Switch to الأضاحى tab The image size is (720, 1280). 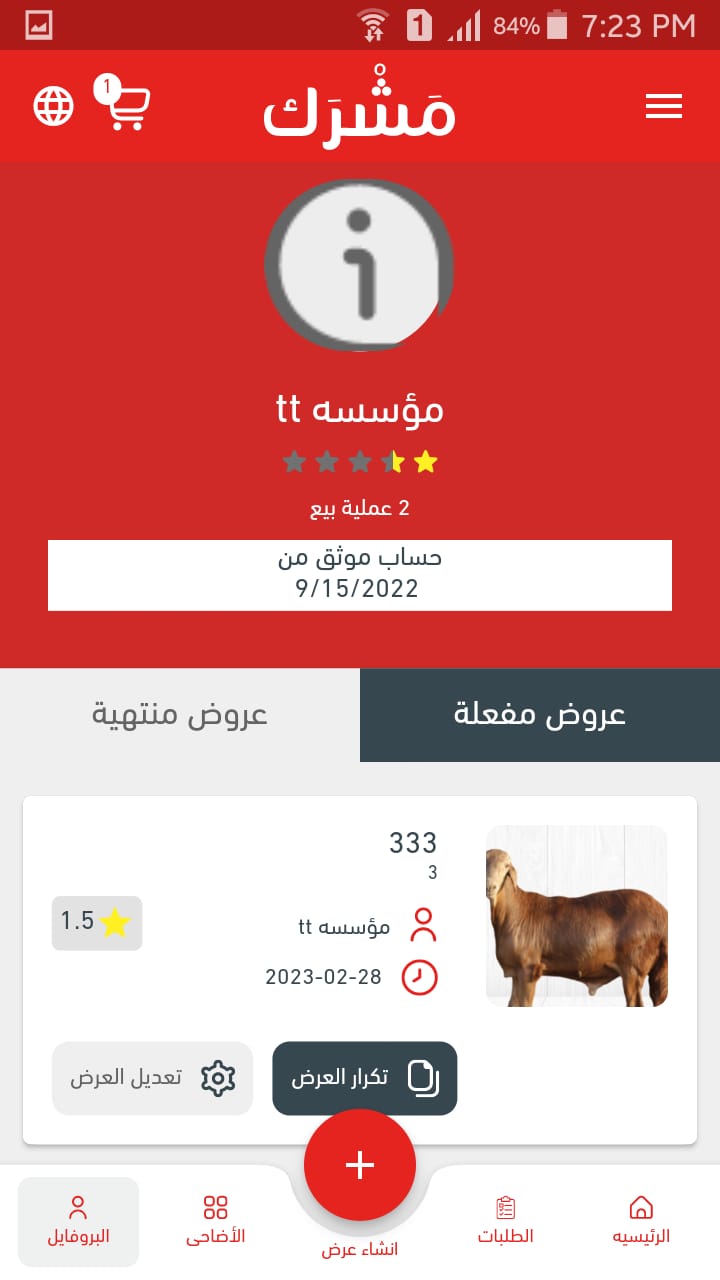pyautogui.click(x=215, y=1220)
